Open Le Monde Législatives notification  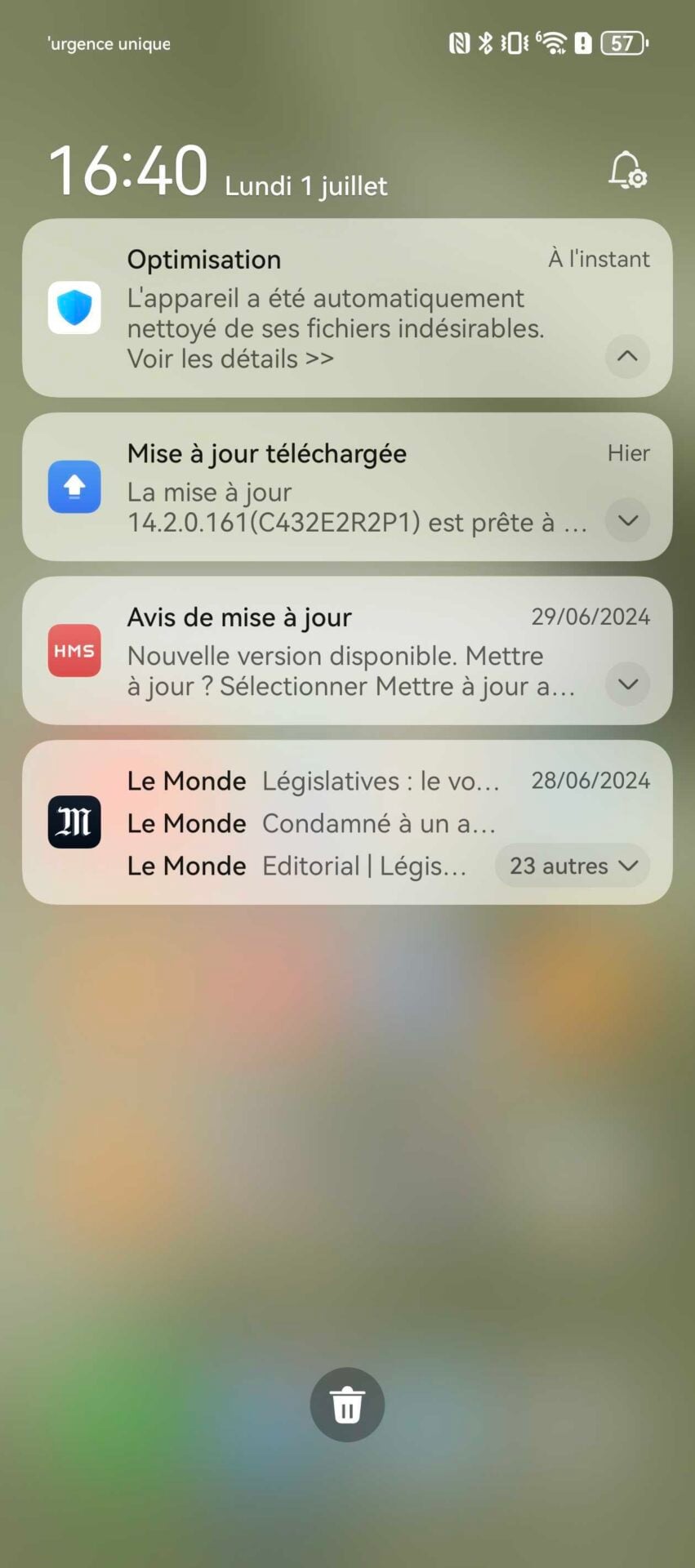(380, 782)
